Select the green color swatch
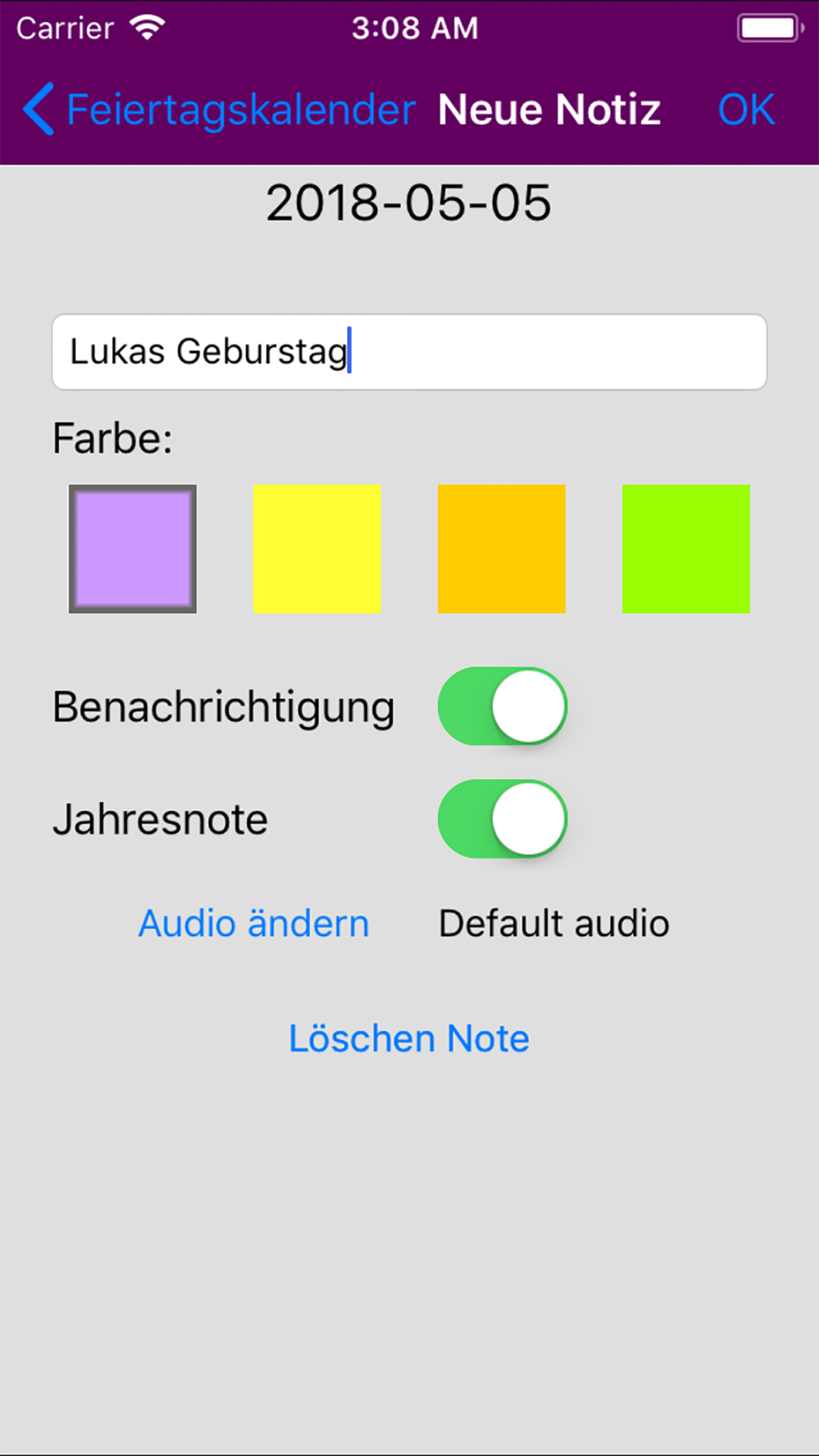This screenshot has width=819, height=1456. 686,549
